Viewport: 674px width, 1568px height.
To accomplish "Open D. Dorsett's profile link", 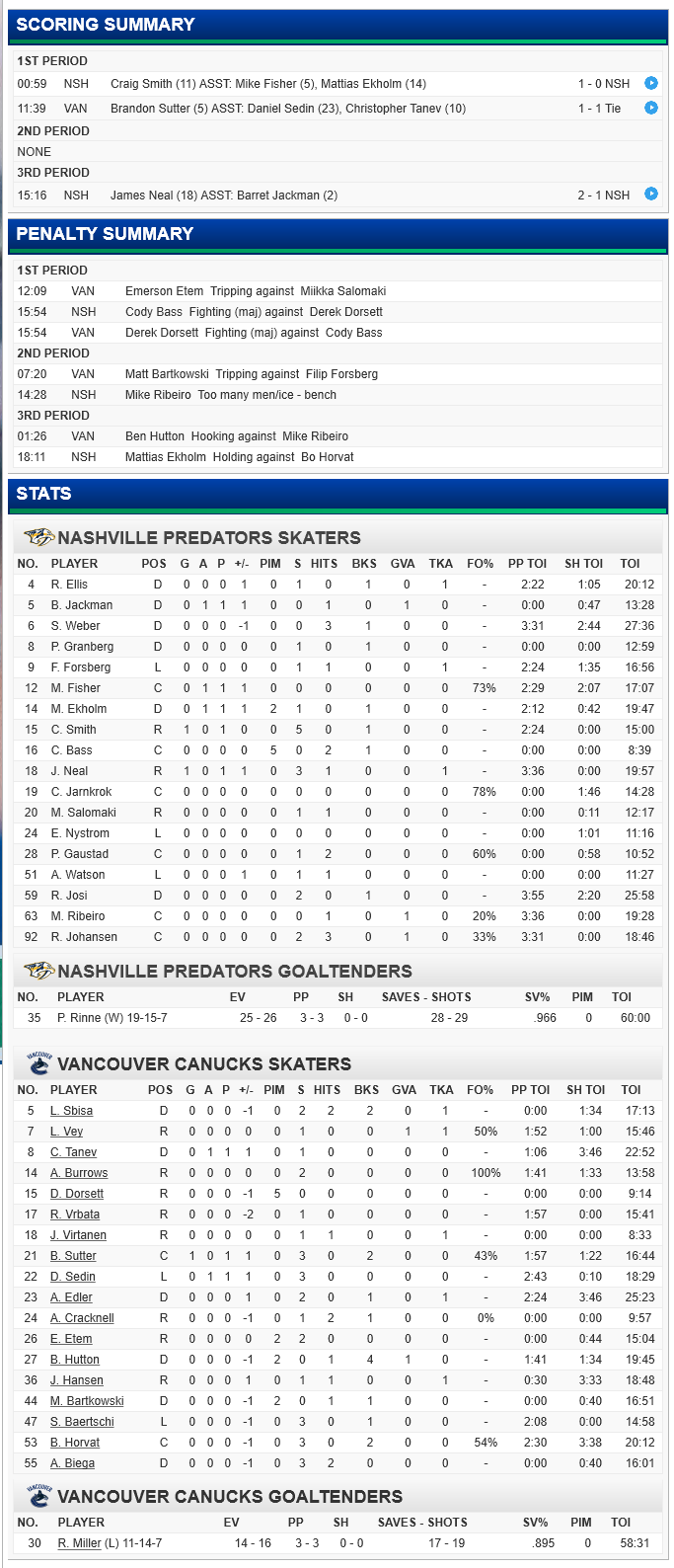I will 77,1194.
